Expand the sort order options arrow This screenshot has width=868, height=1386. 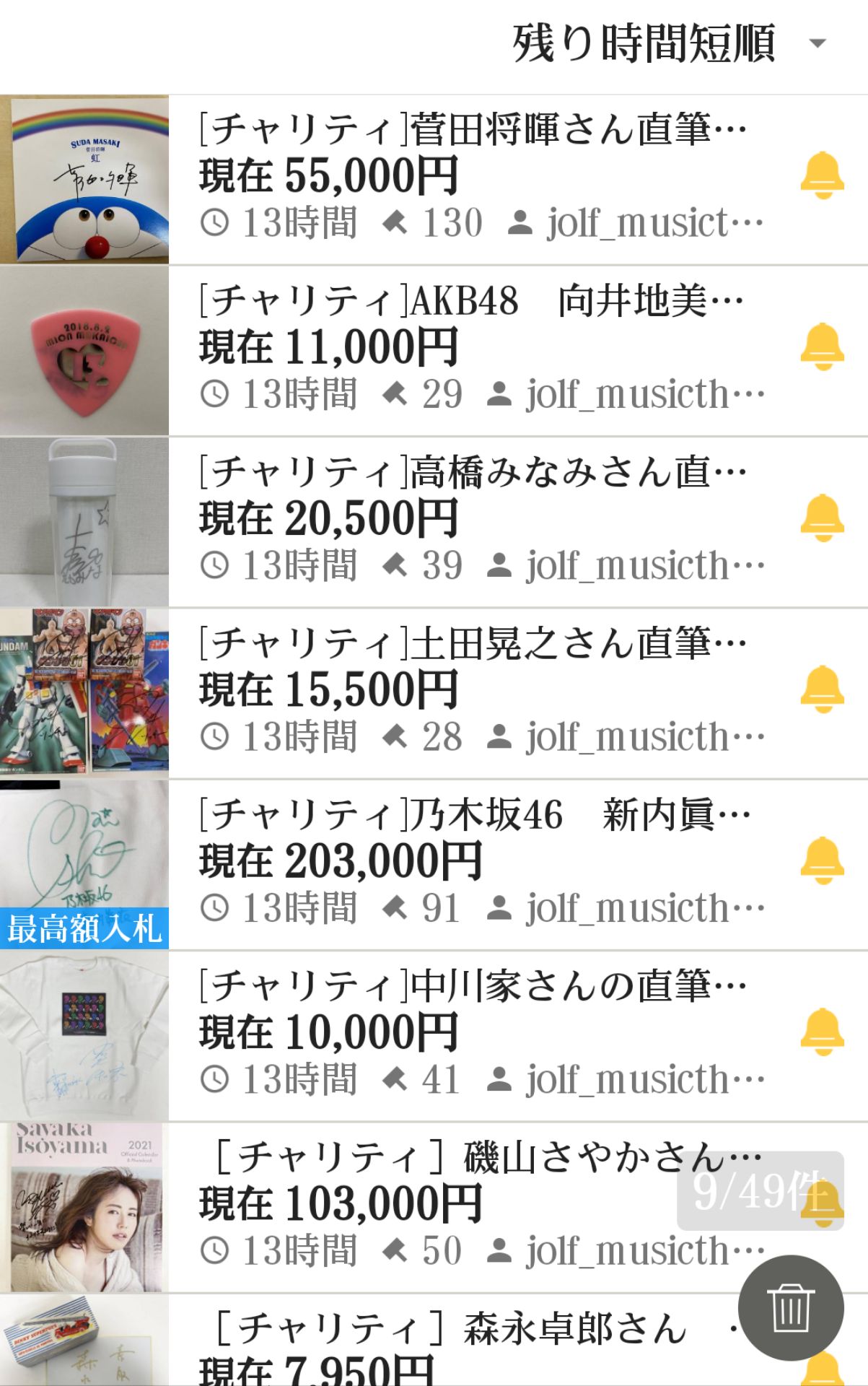pos(816,43)
